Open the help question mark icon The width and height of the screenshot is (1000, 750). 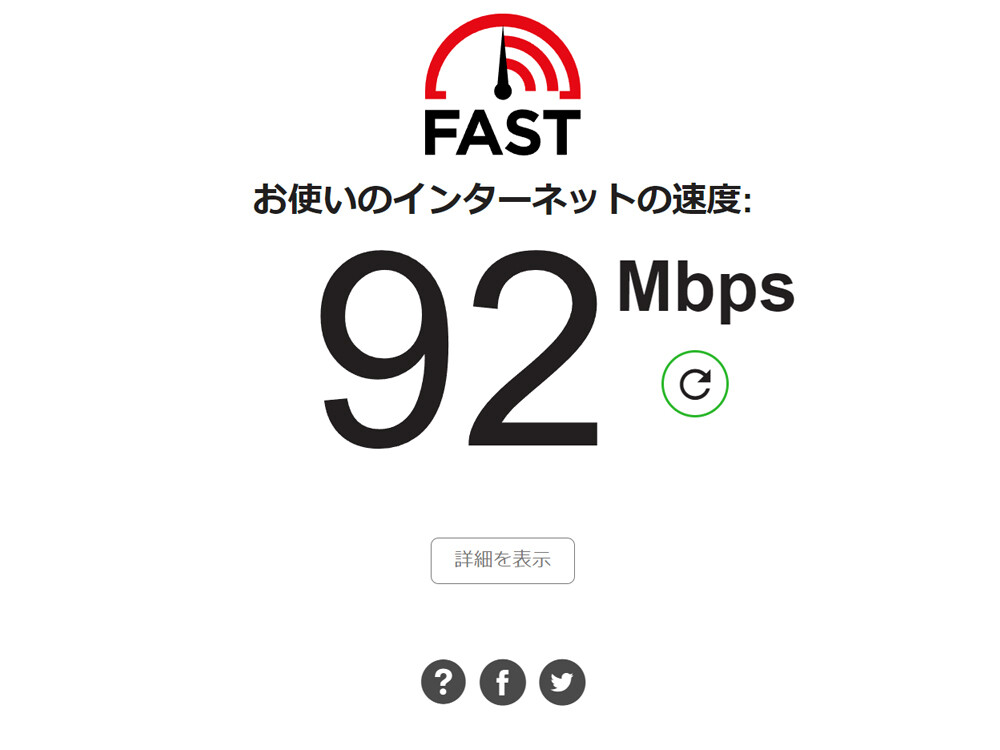tap(443, 682)
